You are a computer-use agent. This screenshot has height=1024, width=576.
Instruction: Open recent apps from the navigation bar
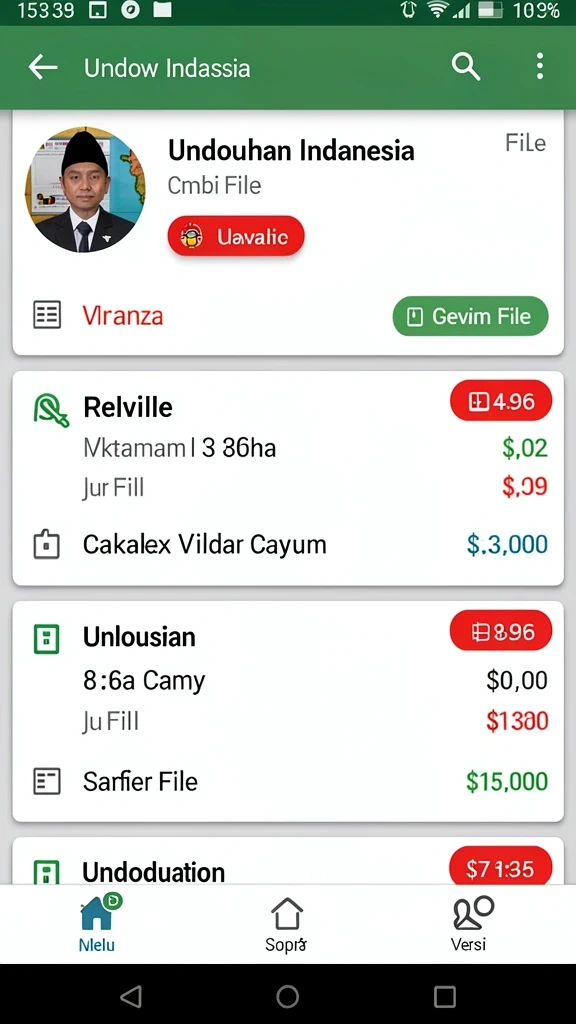pos(445,997)
